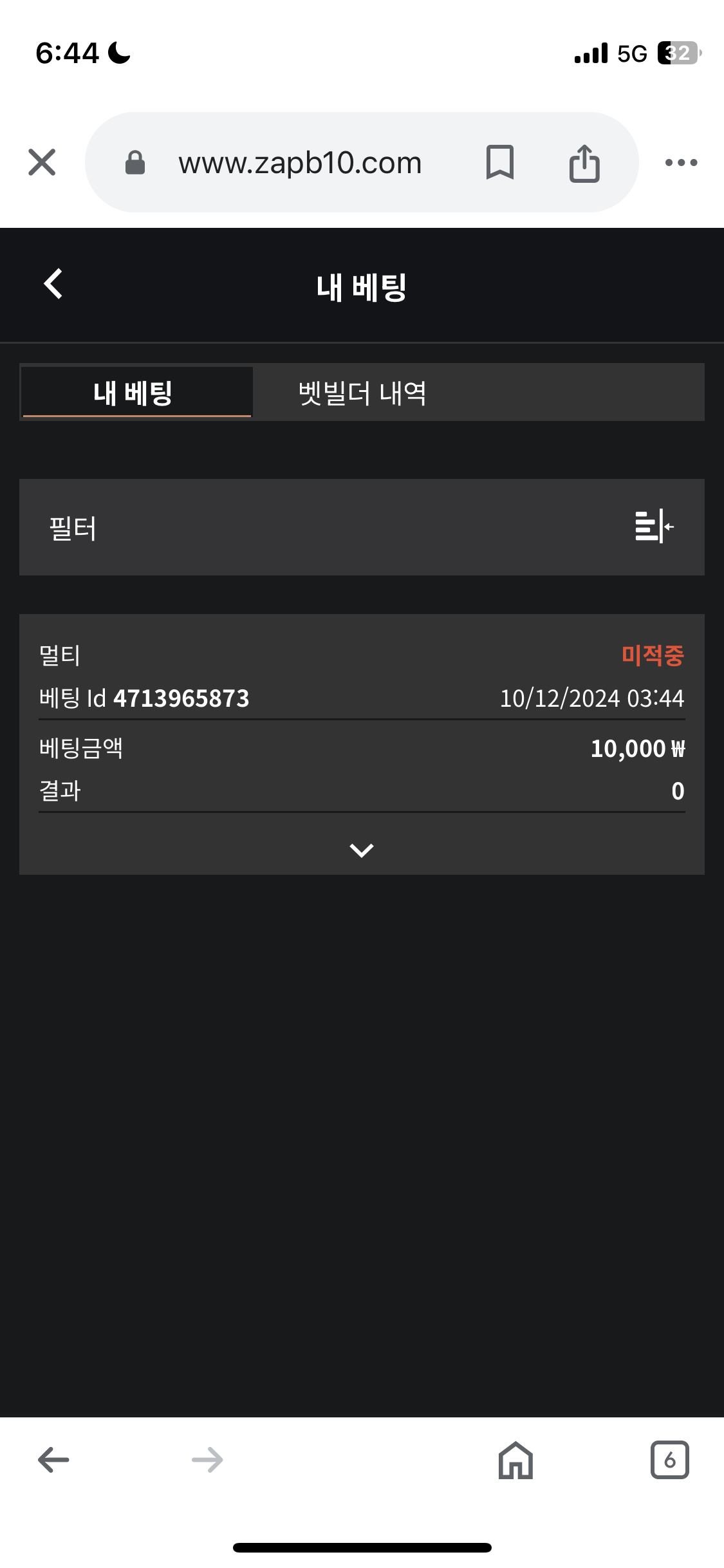Image resolution: width=724 pixels, height=1568 pixels.
Task: Open the browser overflow menu
Action: point(681,163)
